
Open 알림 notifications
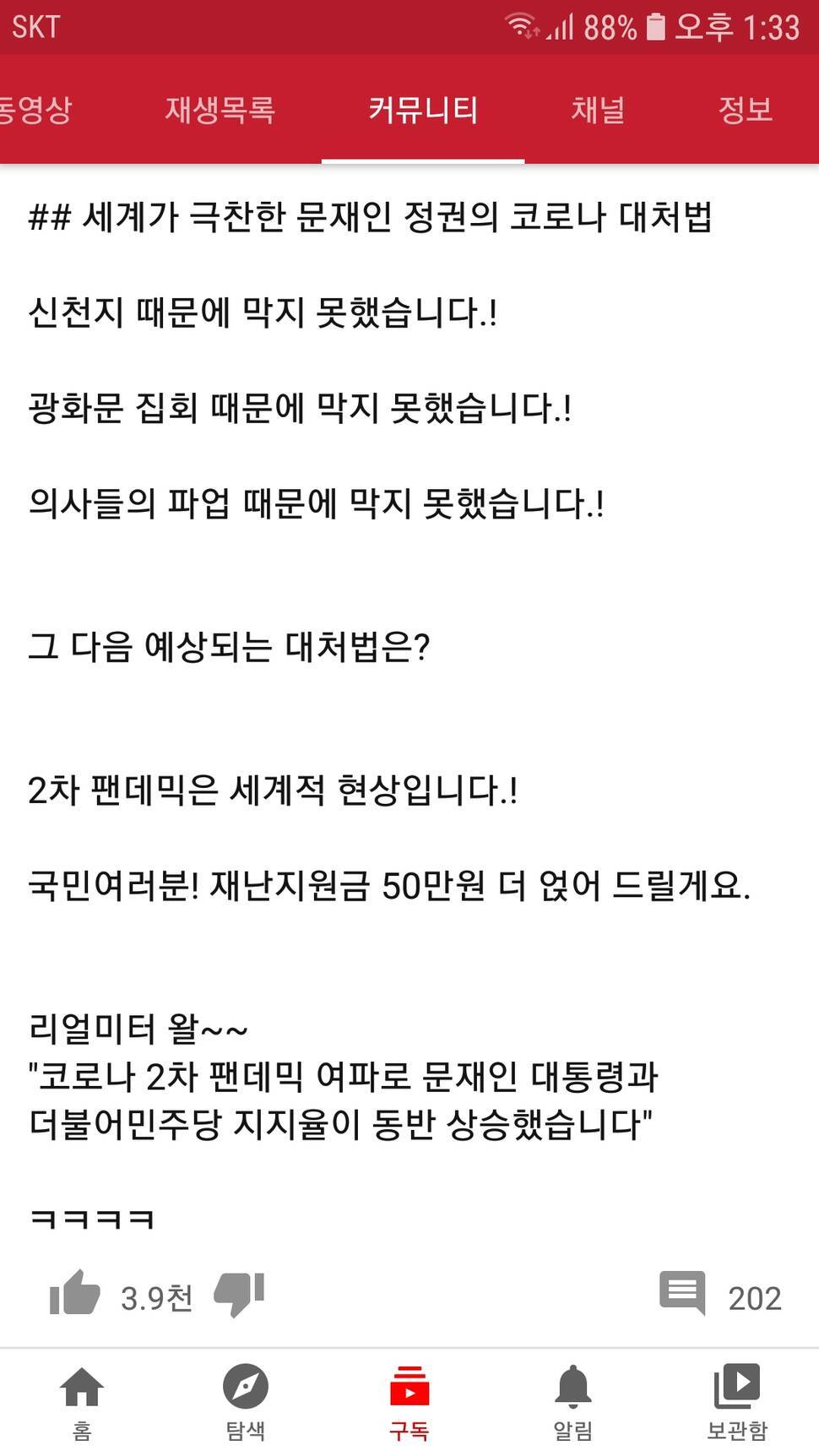coord(572,1401)
